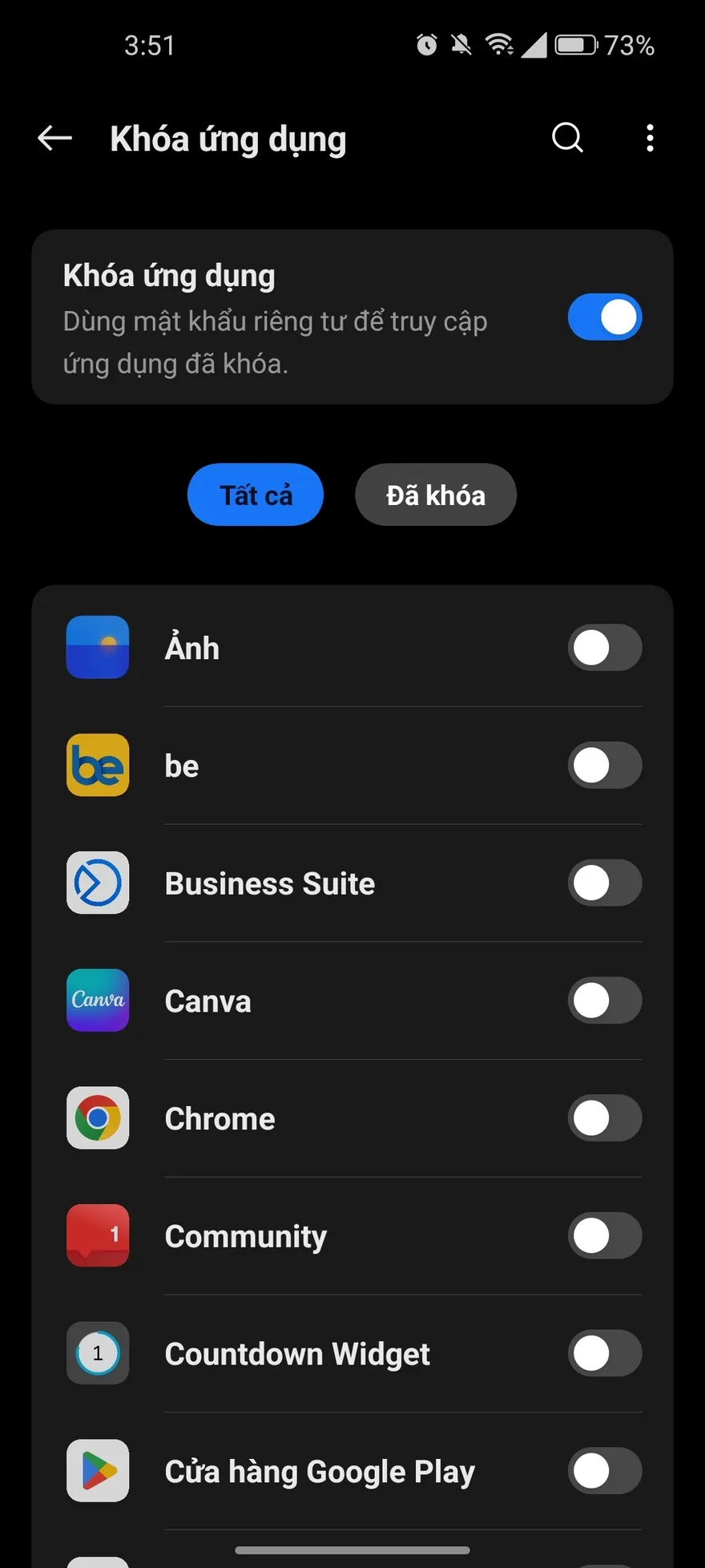This screenshot has height=1568, width=705.
Task: Click the yellow be app icon
Action: pyautogui.click(x=97, y=765)
